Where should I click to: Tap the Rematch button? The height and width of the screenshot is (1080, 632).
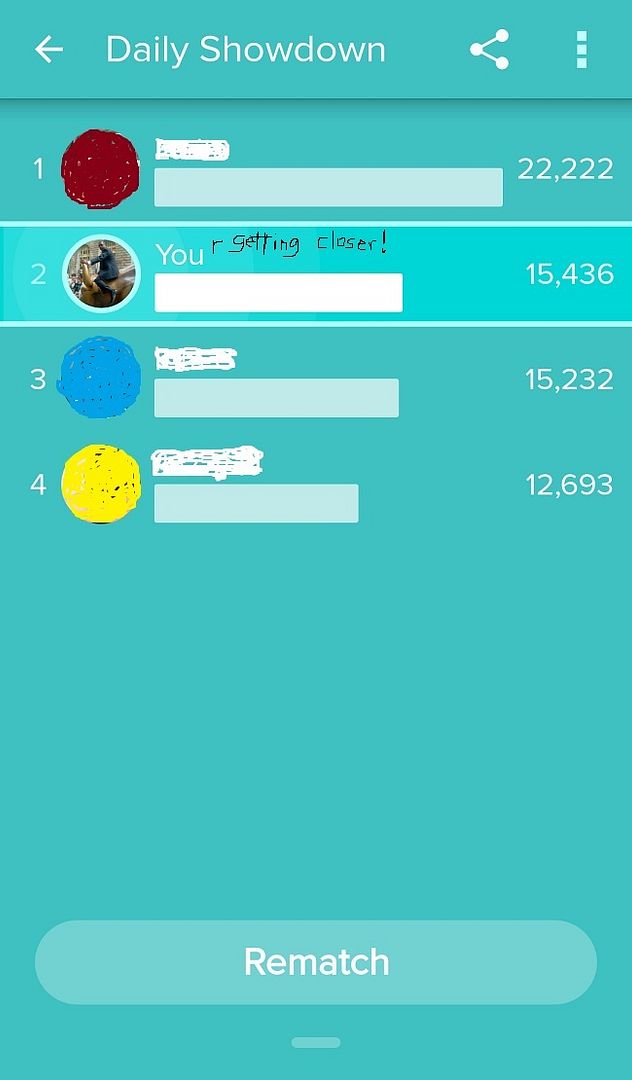(x=316, y=962)
